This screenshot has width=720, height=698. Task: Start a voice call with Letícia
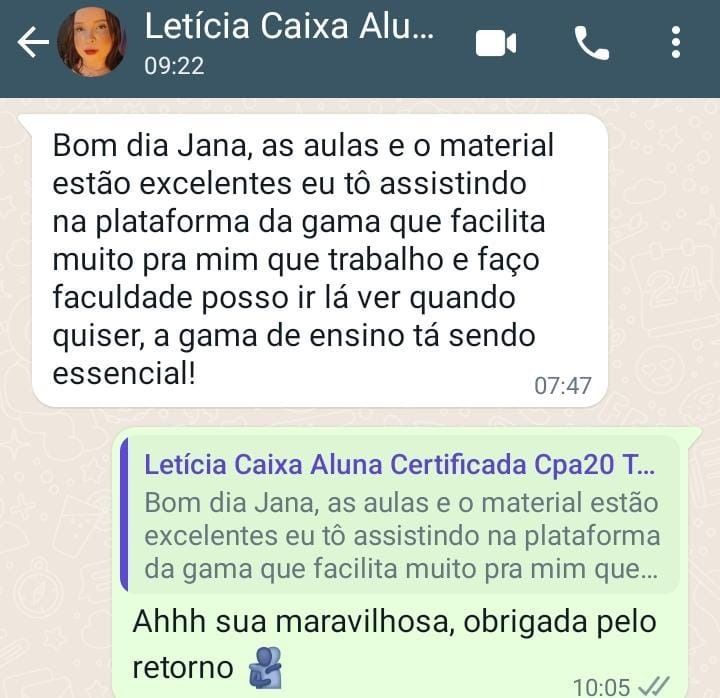(x=591, y=43)
